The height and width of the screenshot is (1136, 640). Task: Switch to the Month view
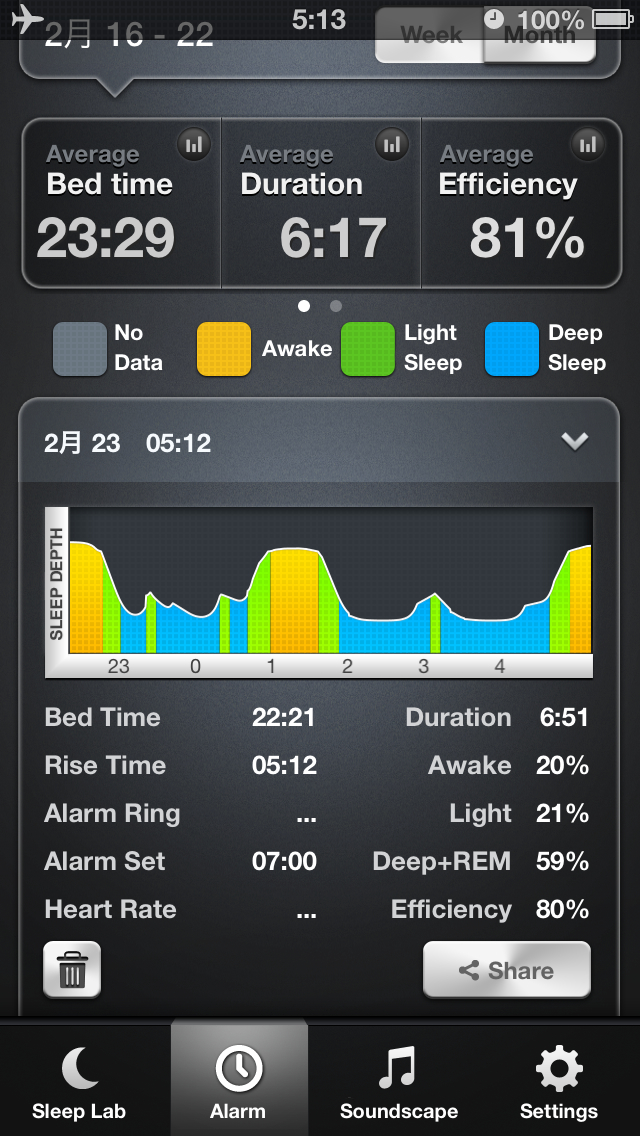(540, 38)
